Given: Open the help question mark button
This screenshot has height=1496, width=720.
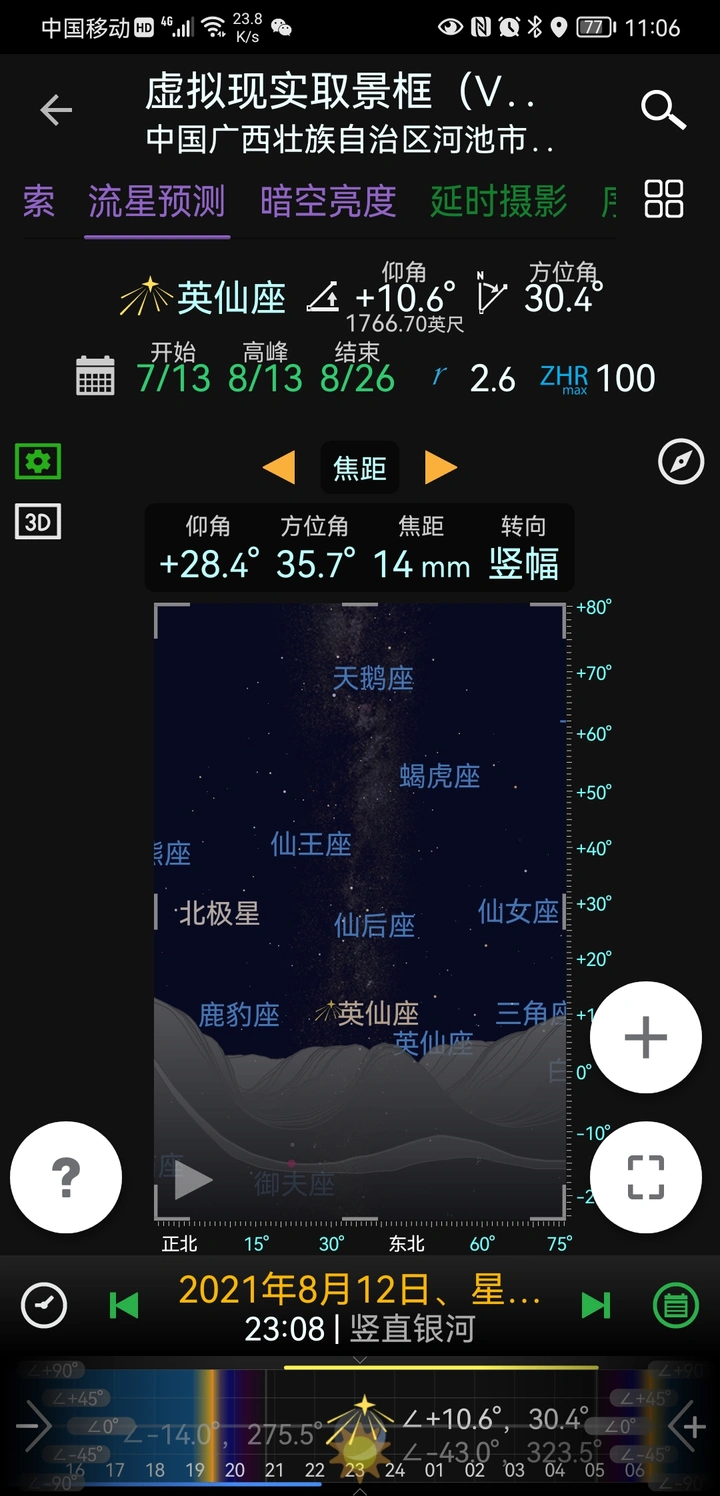Looking at the screenshot, I should (x=66, y=1177).
